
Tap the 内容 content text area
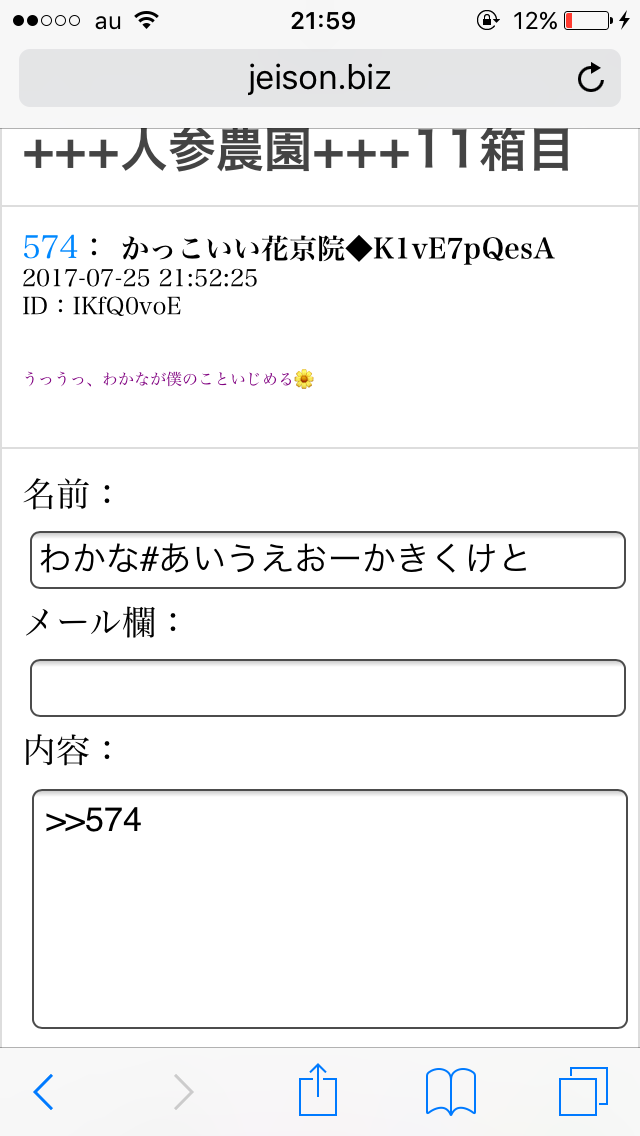[x=328, y=908]
